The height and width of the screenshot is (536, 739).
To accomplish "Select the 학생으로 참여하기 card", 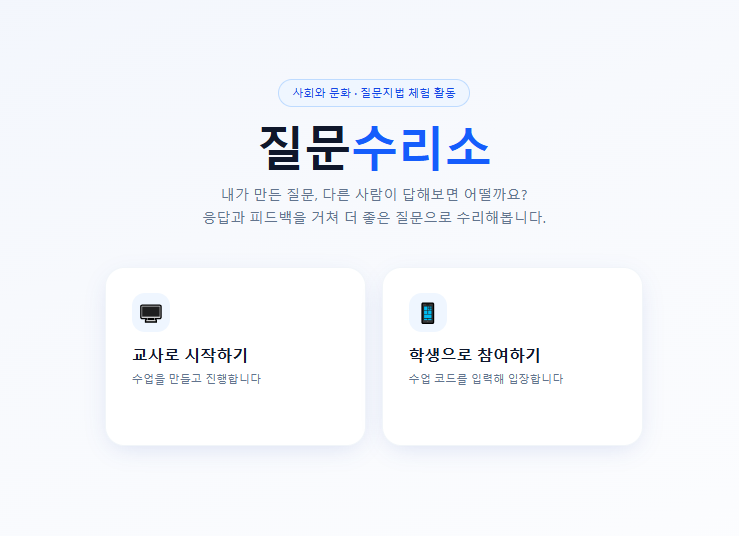I will 512,356.
